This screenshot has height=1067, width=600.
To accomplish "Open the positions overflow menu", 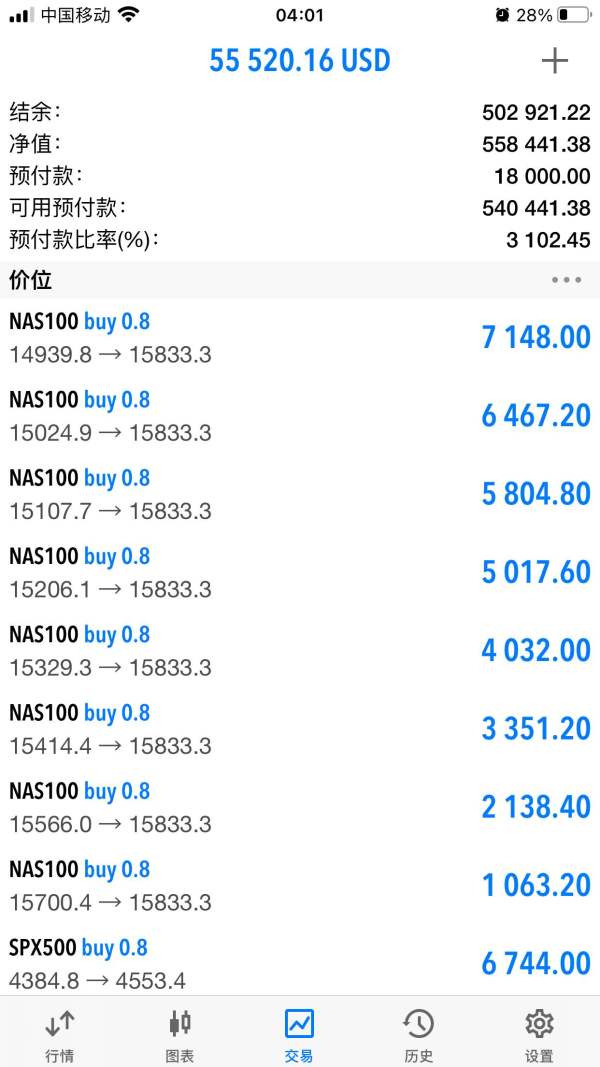I will (566, 280).
